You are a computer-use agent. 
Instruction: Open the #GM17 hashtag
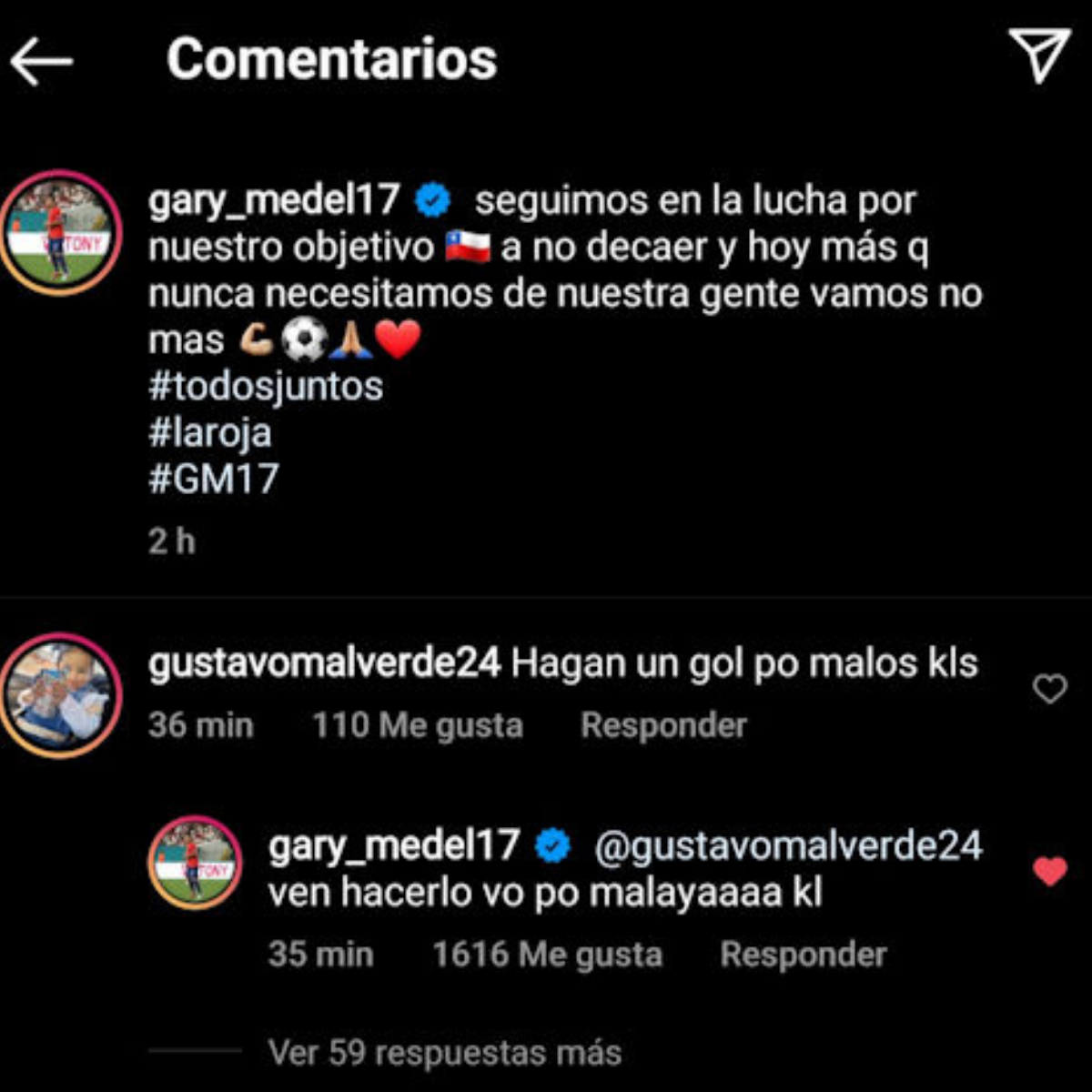[x=214, y=479]
